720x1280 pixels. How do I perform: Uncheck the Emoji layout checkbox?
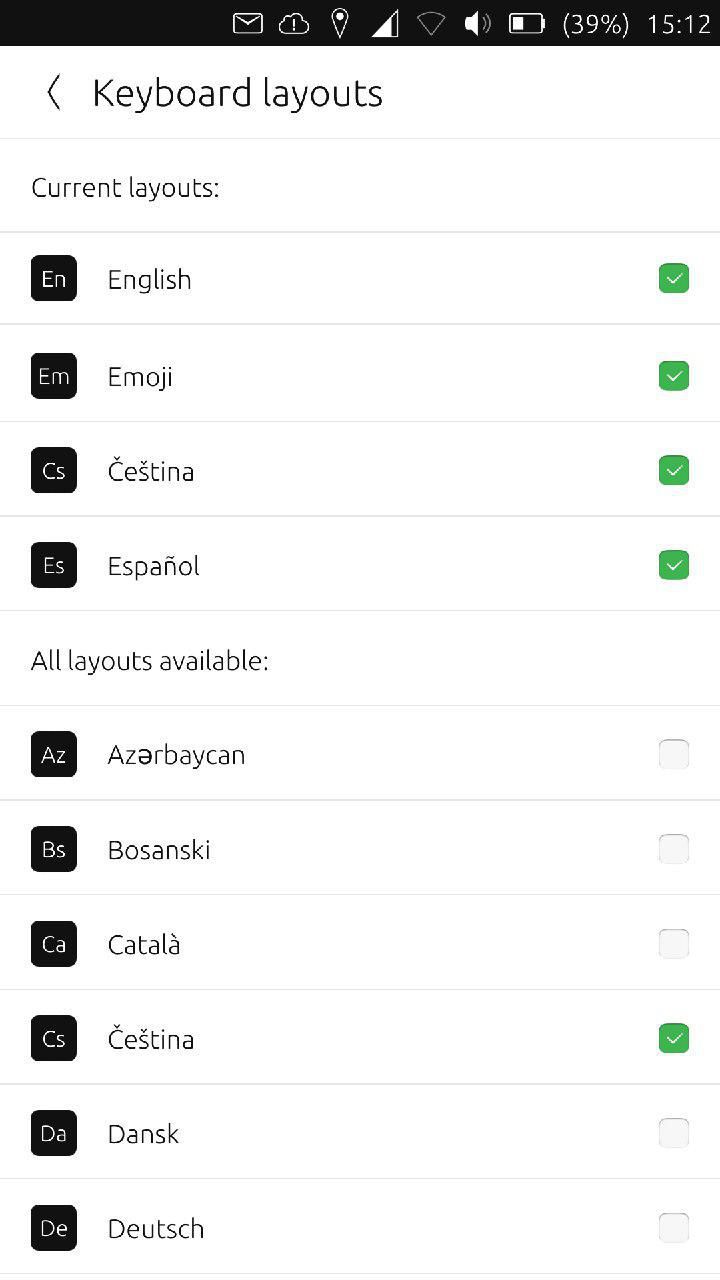(673, 375)
